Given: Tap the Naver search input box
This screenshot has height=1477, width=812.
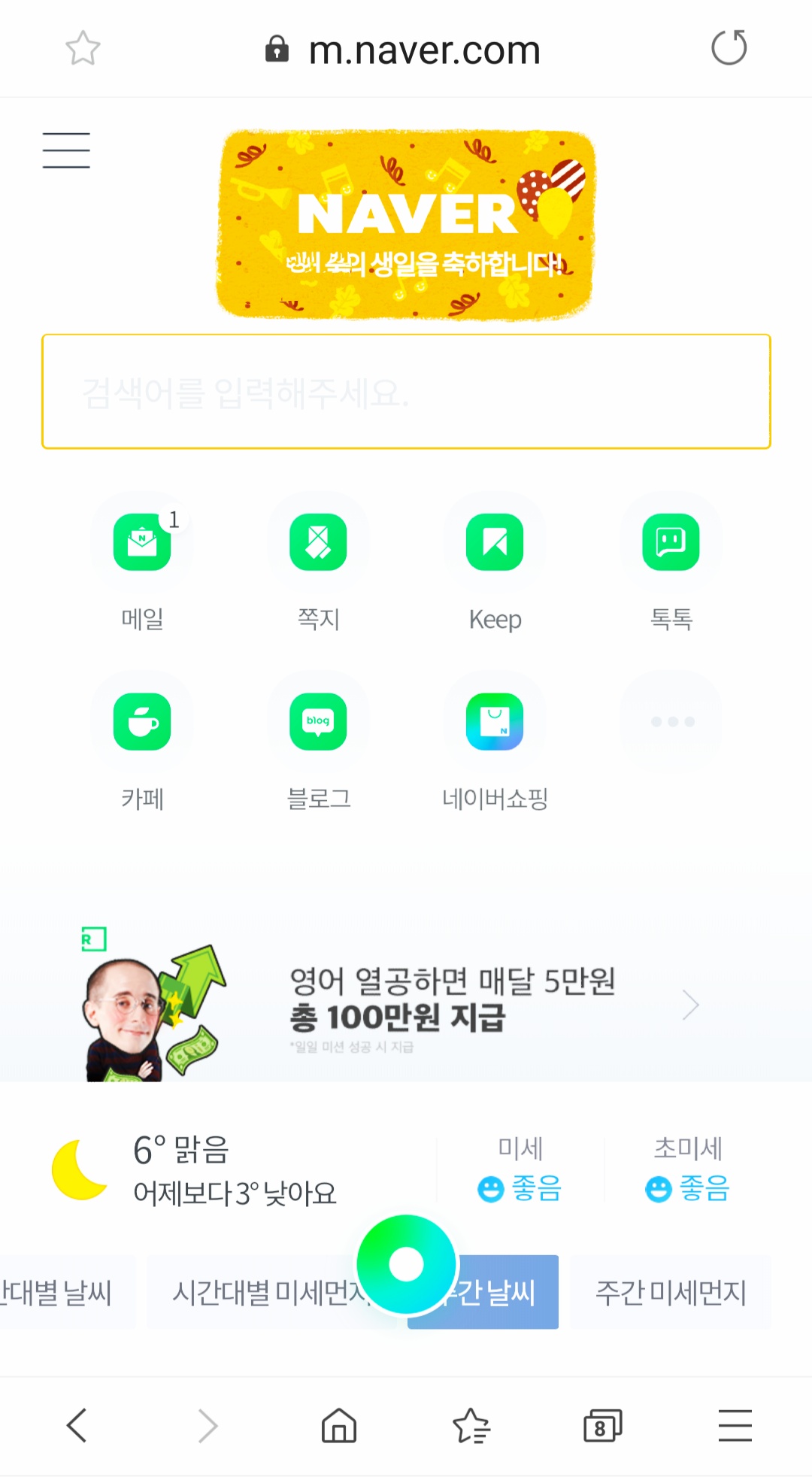Looking at the screenshot, I should point(406,392).
